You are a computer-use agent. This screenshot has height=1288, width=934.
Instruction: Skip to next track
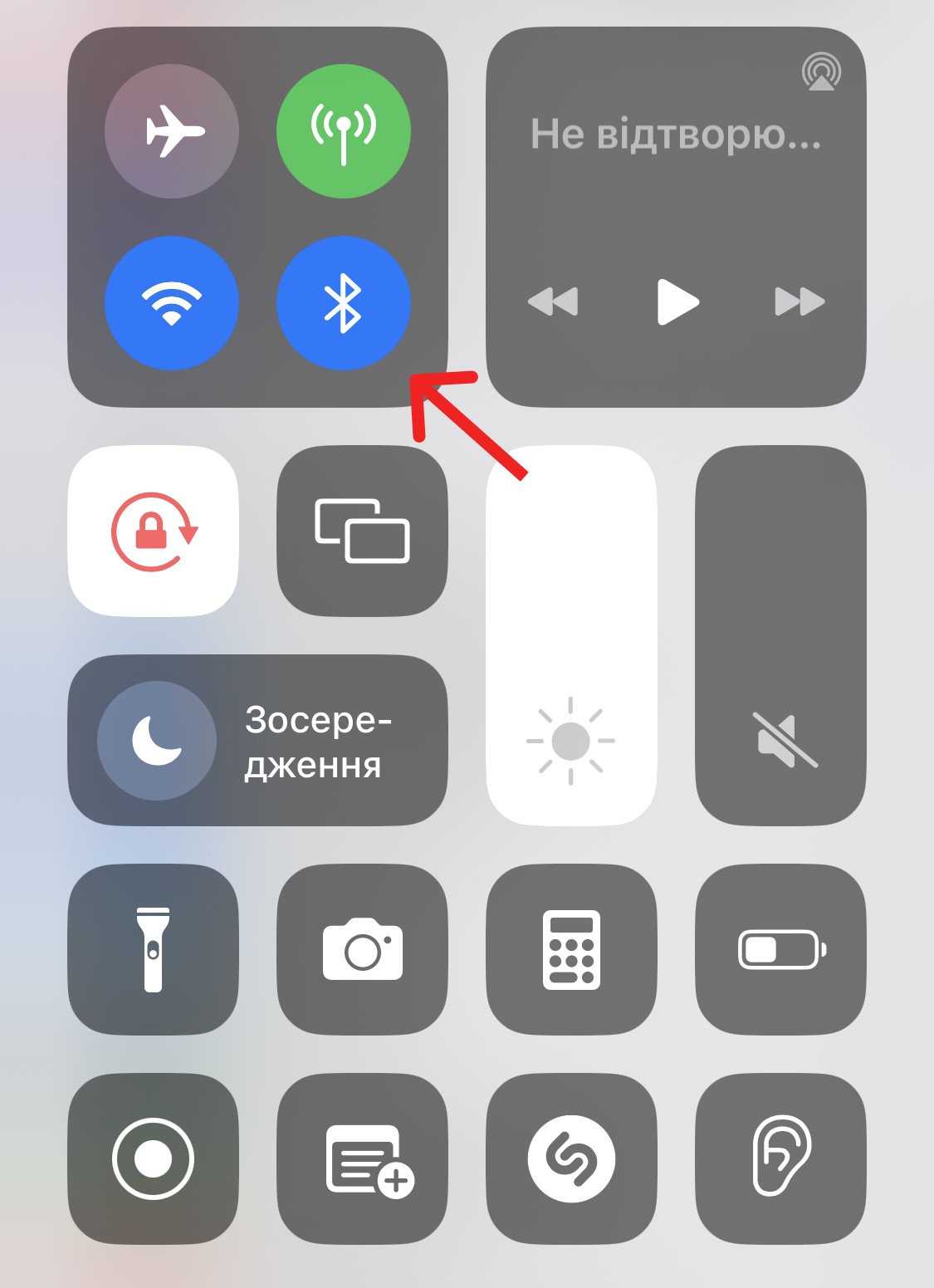(800, 301)
